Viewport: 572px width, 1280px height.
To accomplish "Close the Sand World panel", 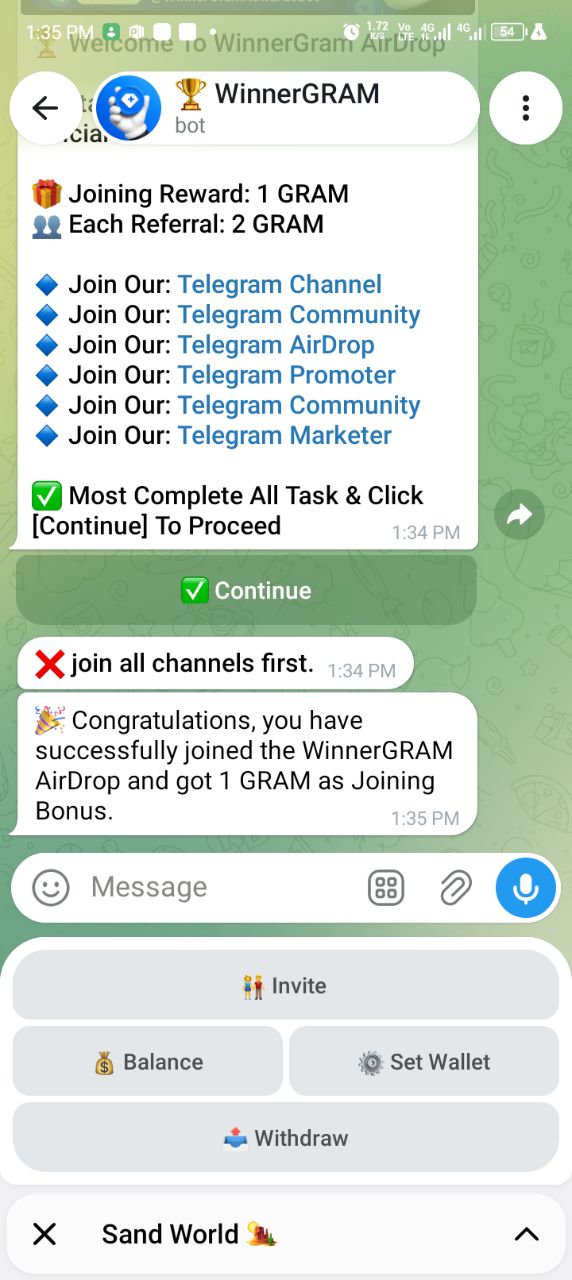I will (x=45, y=1234).
